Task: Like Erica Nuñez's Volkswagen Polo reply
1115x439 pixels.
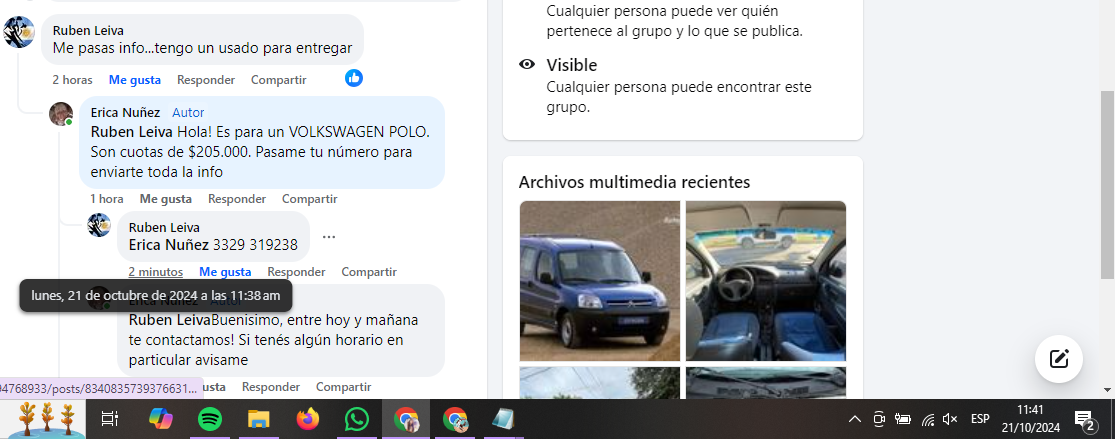Action: (165, 199)
